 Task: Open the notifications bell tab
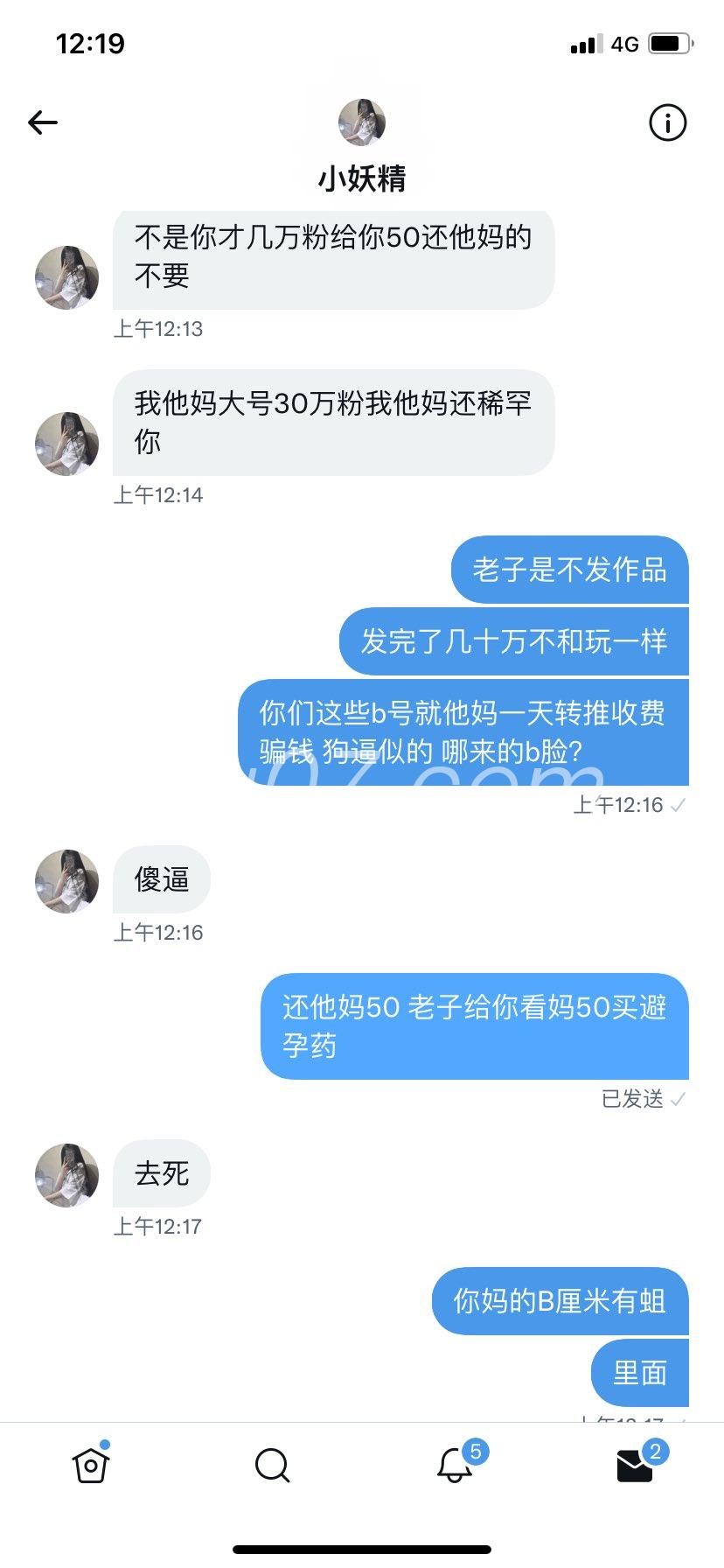[455, 1464]
